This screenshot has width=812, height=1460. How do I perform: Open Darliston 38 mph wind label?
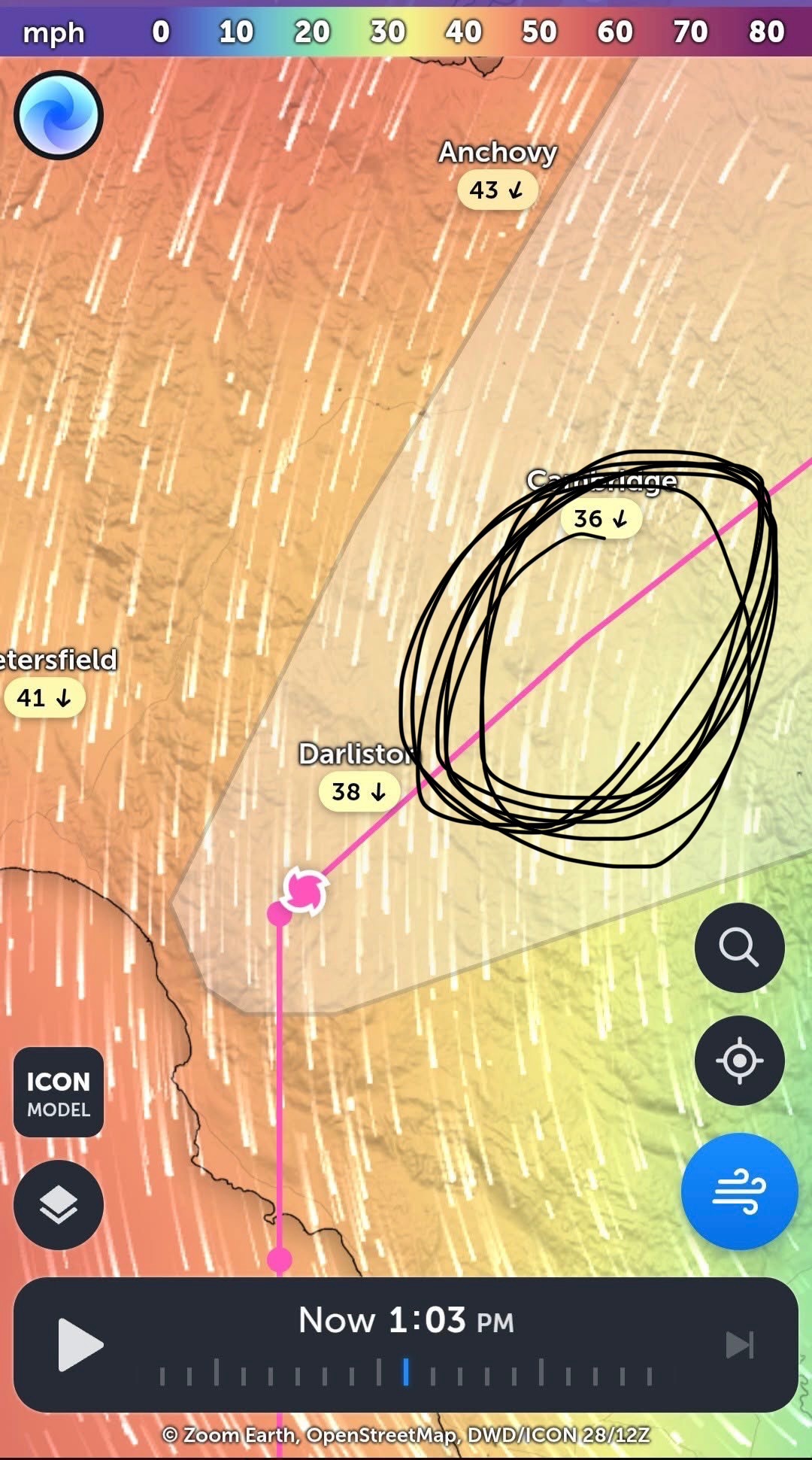pyautogui.click(x=359, y=791)
